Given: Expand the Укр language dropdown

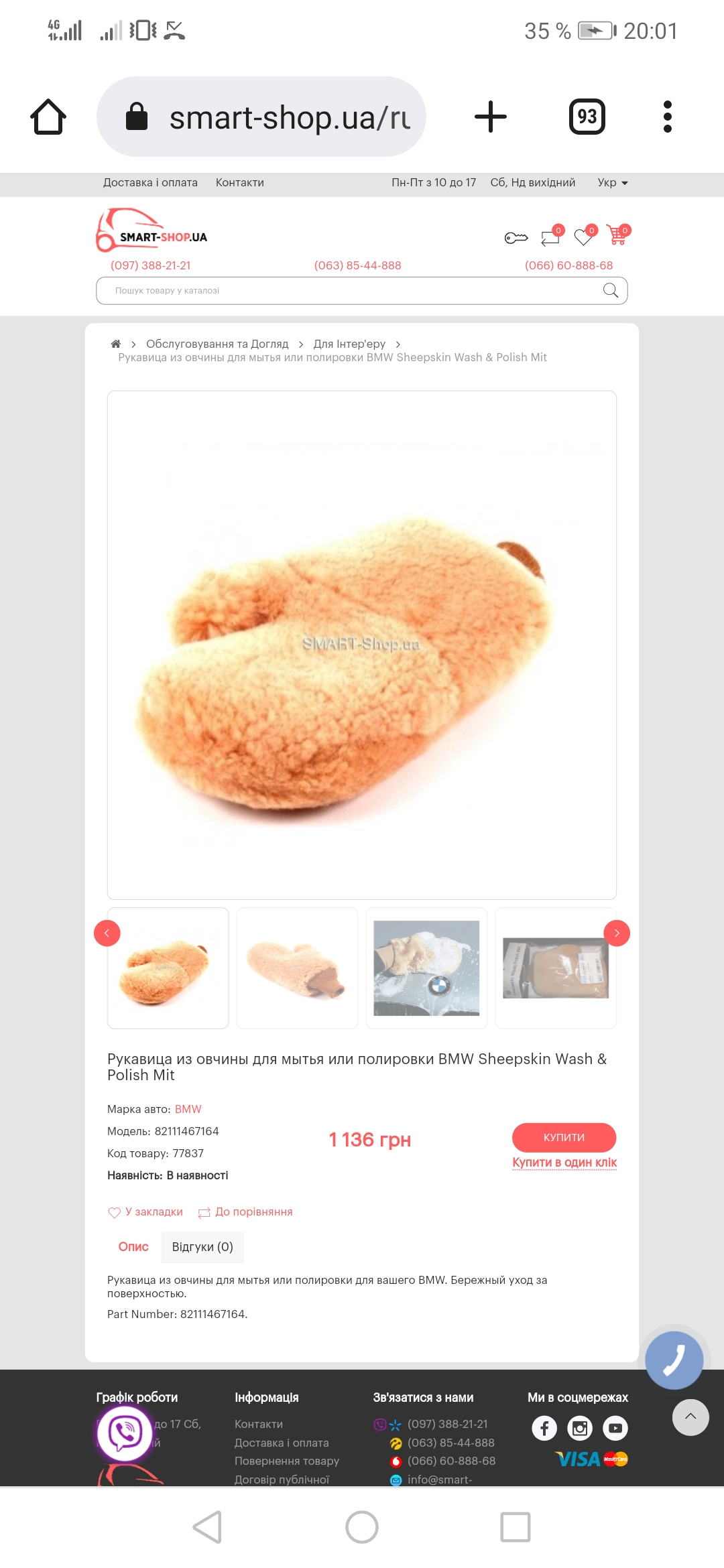Looking at the screenshot, I should 612,183.
